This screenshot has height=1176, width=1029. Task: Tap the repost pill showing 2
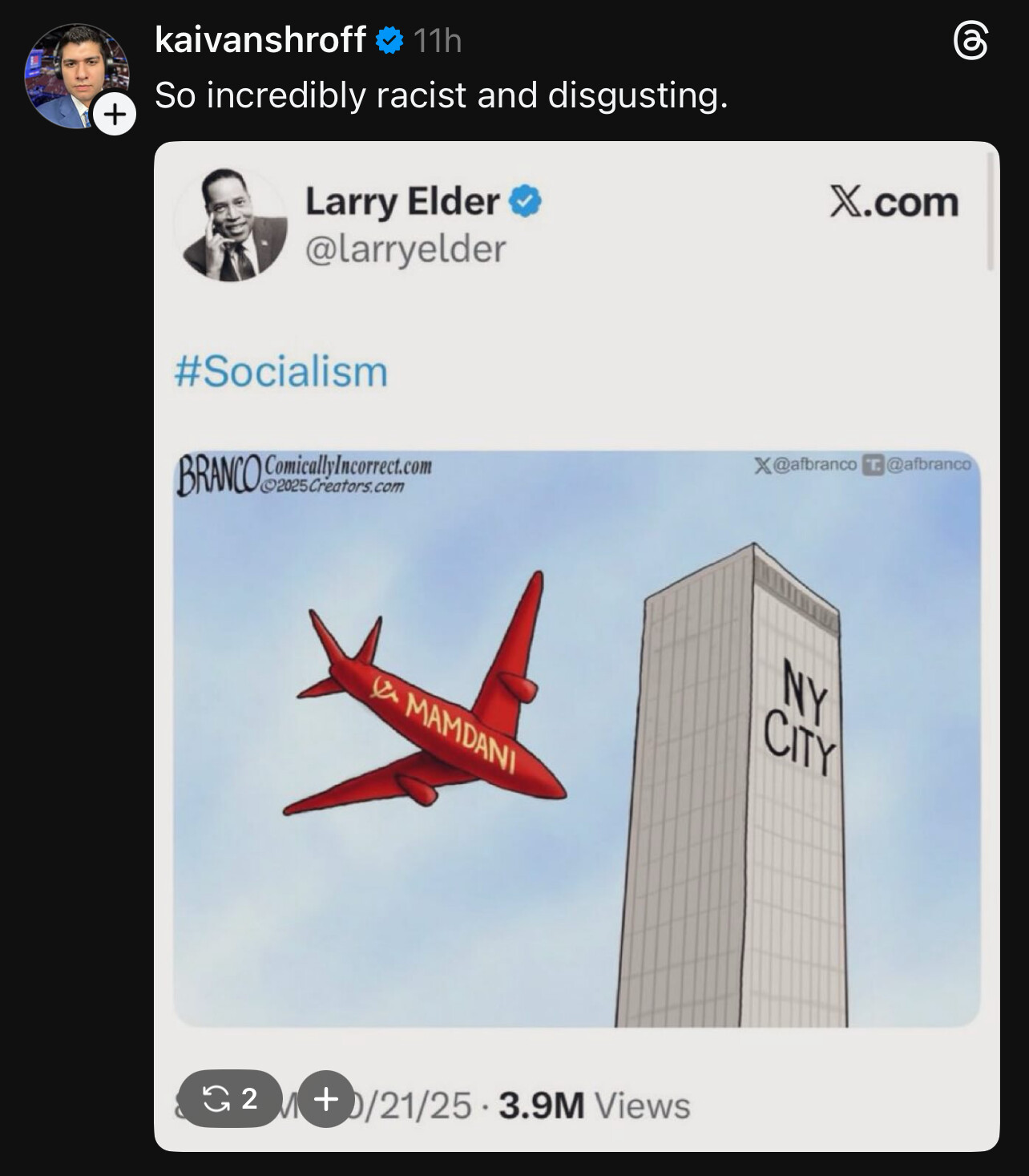coord(230,1098)
